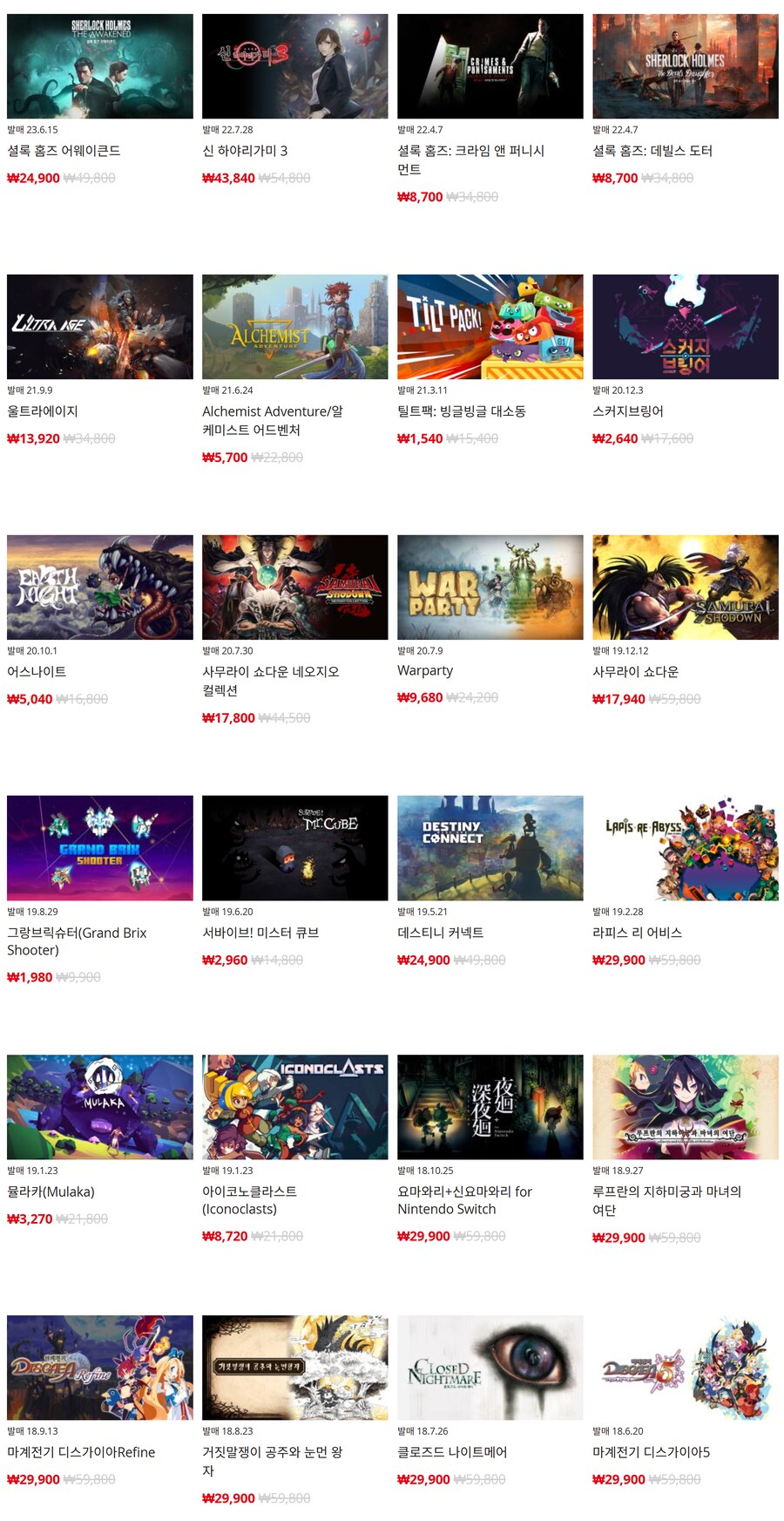This screenshot has height=1521, width=784.
Task: Open 그랑브릭슈터 (Grand Brix Shooter)
Action: pos(99,847)
